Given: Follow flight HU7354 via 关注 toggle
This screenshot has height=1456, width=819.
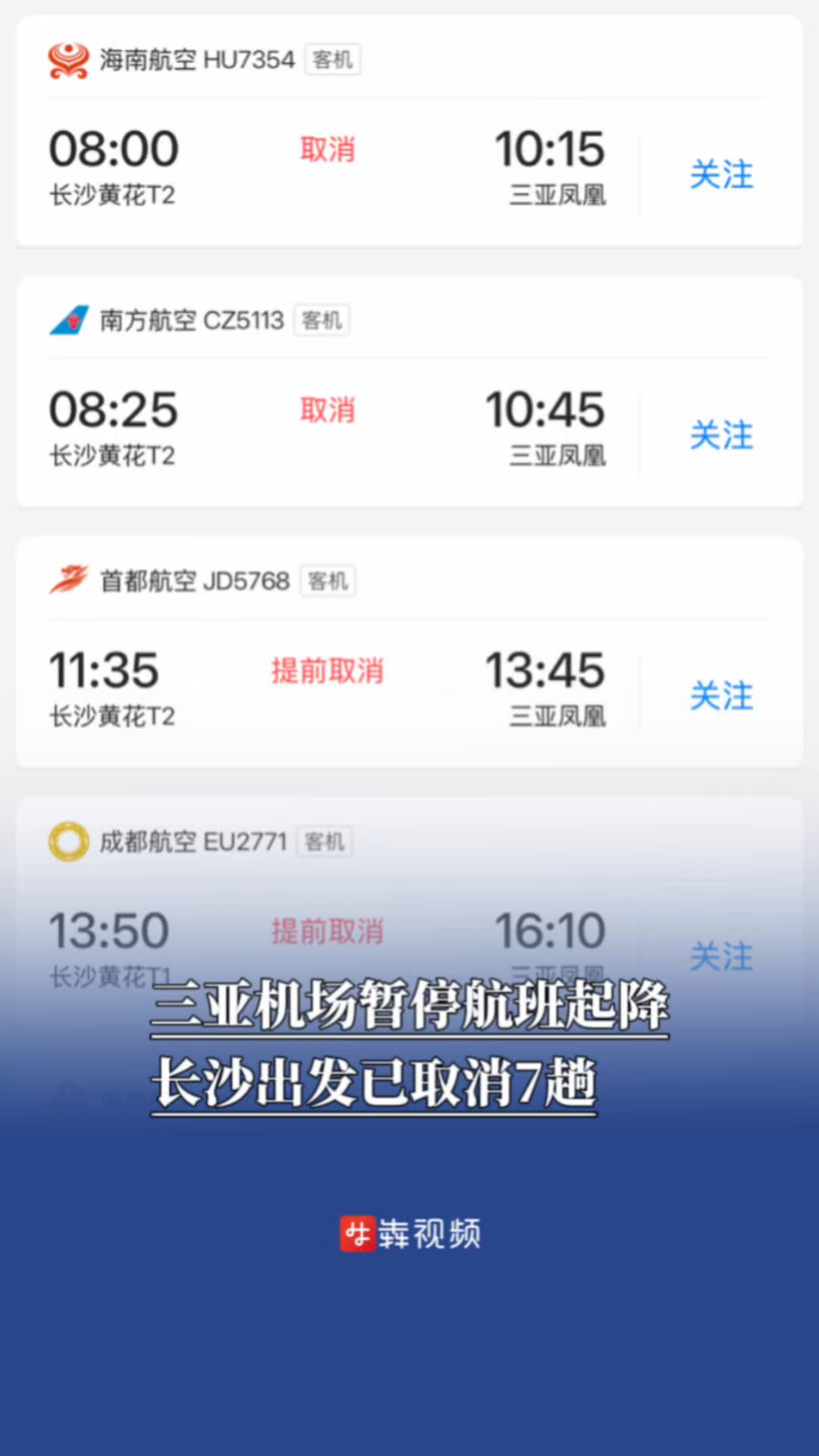Looking at the screenshot, I should coord(721,175).
